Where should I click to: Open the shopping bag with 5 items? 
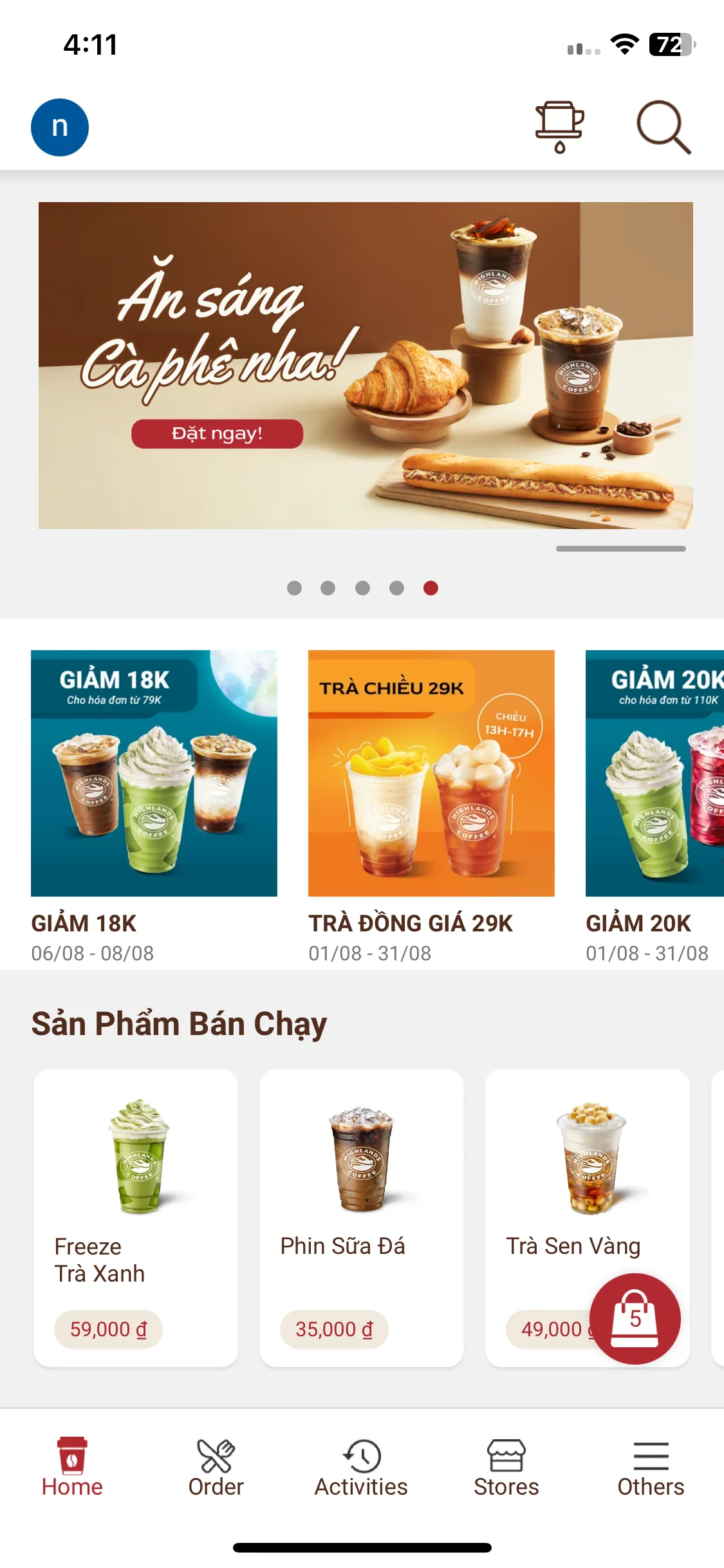[635, 1318]
